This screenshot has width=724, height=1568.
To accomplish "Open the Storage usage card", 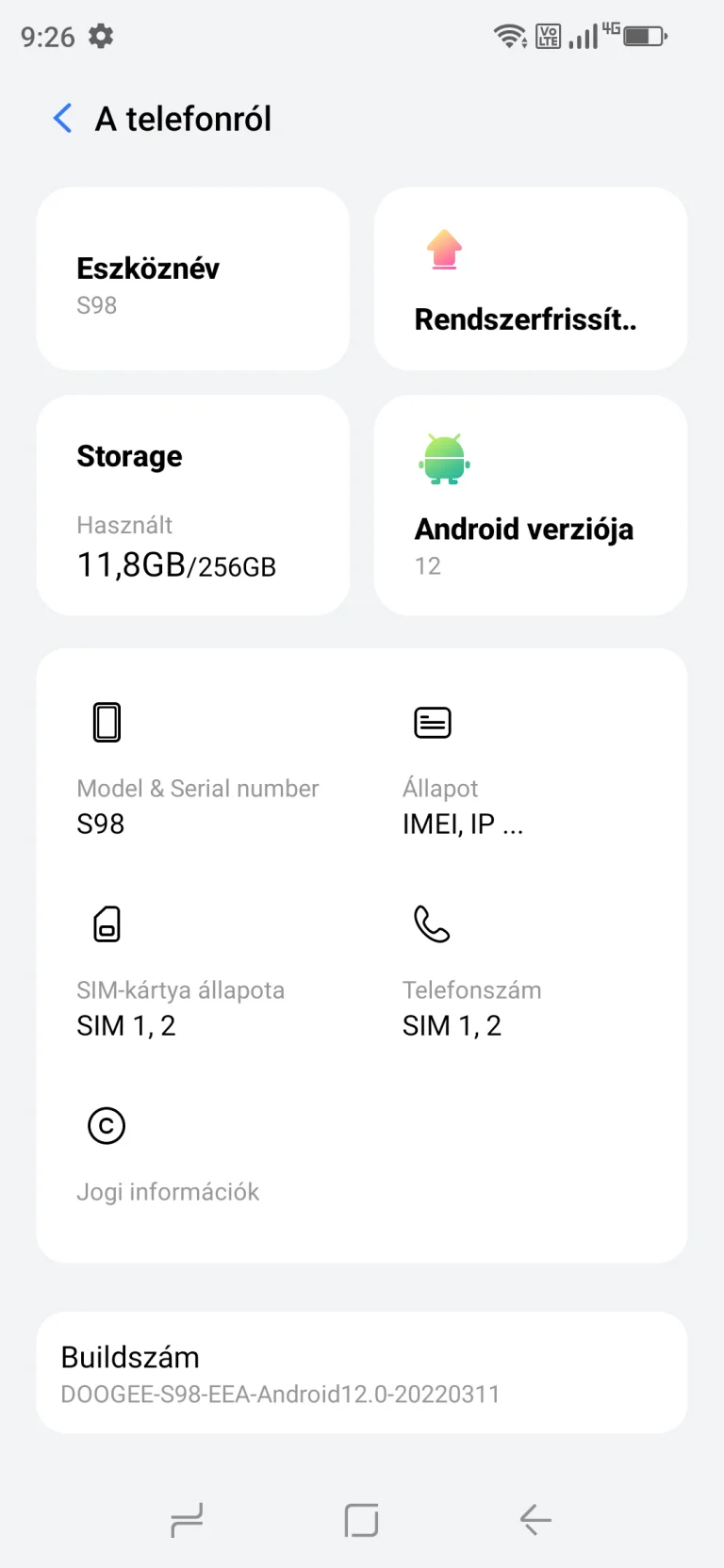I will click(x=192, y=506).
